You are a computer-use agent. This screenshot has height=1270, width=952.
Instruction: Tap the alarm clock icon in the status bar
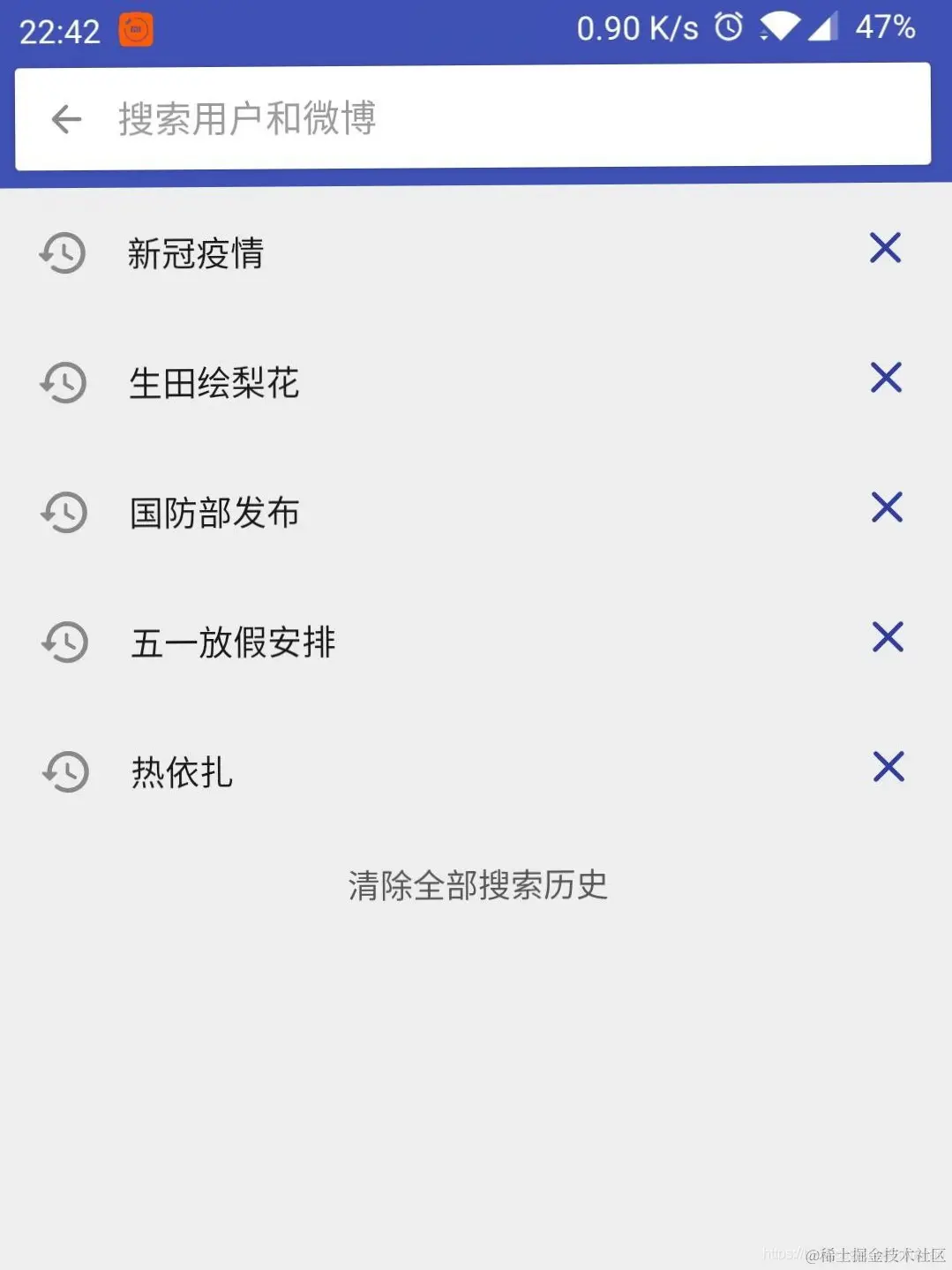(729, 27)
